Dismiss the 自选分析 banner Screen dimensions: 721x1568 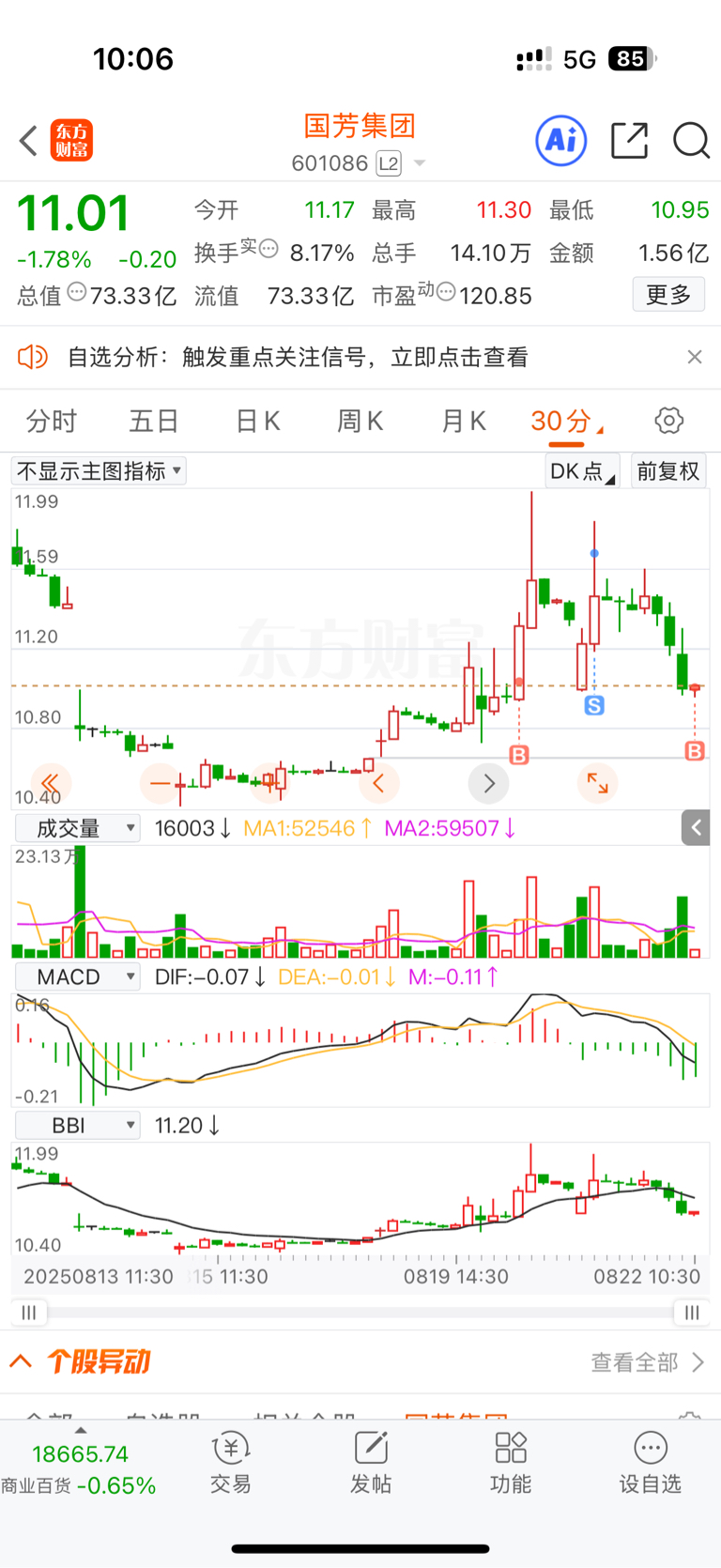click(695, 357)
